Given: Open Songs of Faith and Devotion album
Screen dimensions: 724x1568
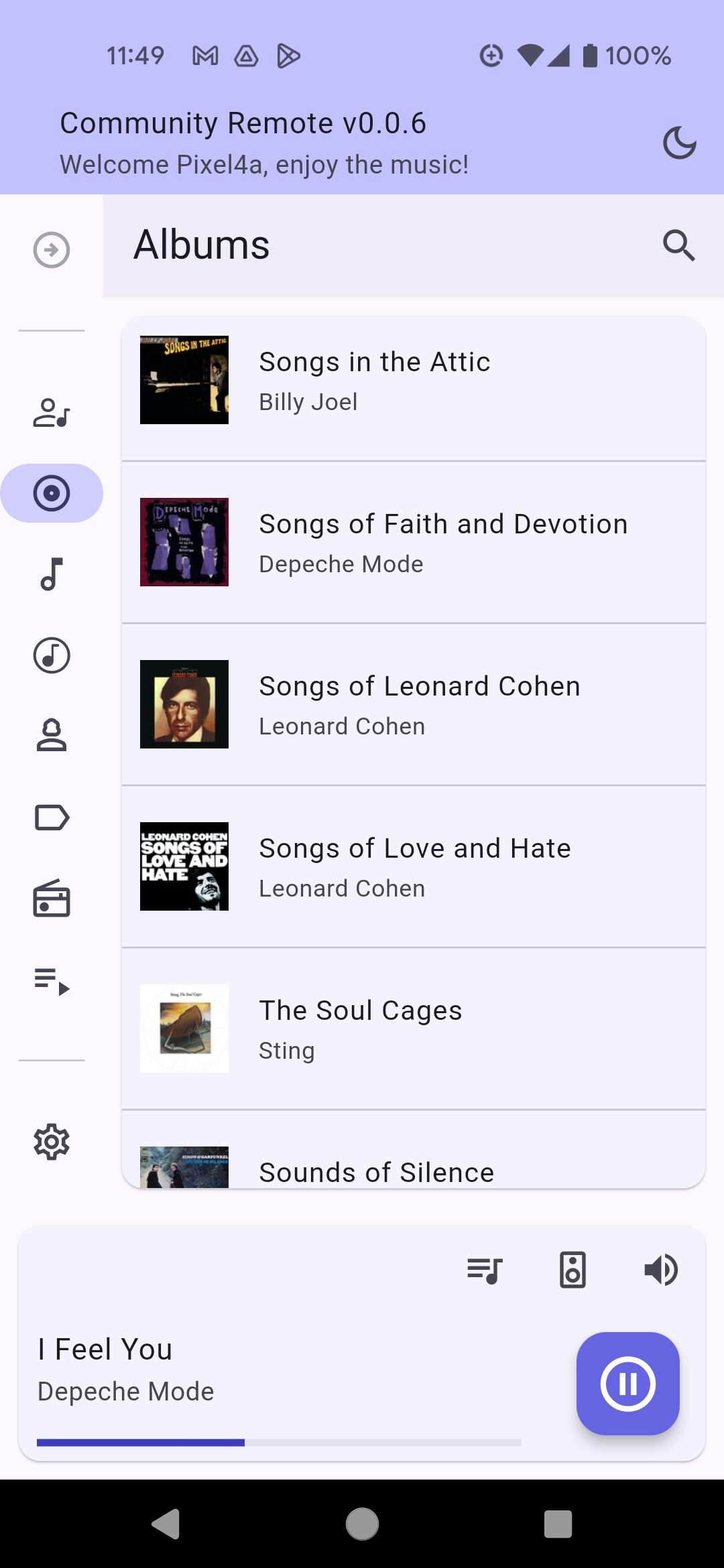Looking at the screenshot, I should tap(414, 542).
